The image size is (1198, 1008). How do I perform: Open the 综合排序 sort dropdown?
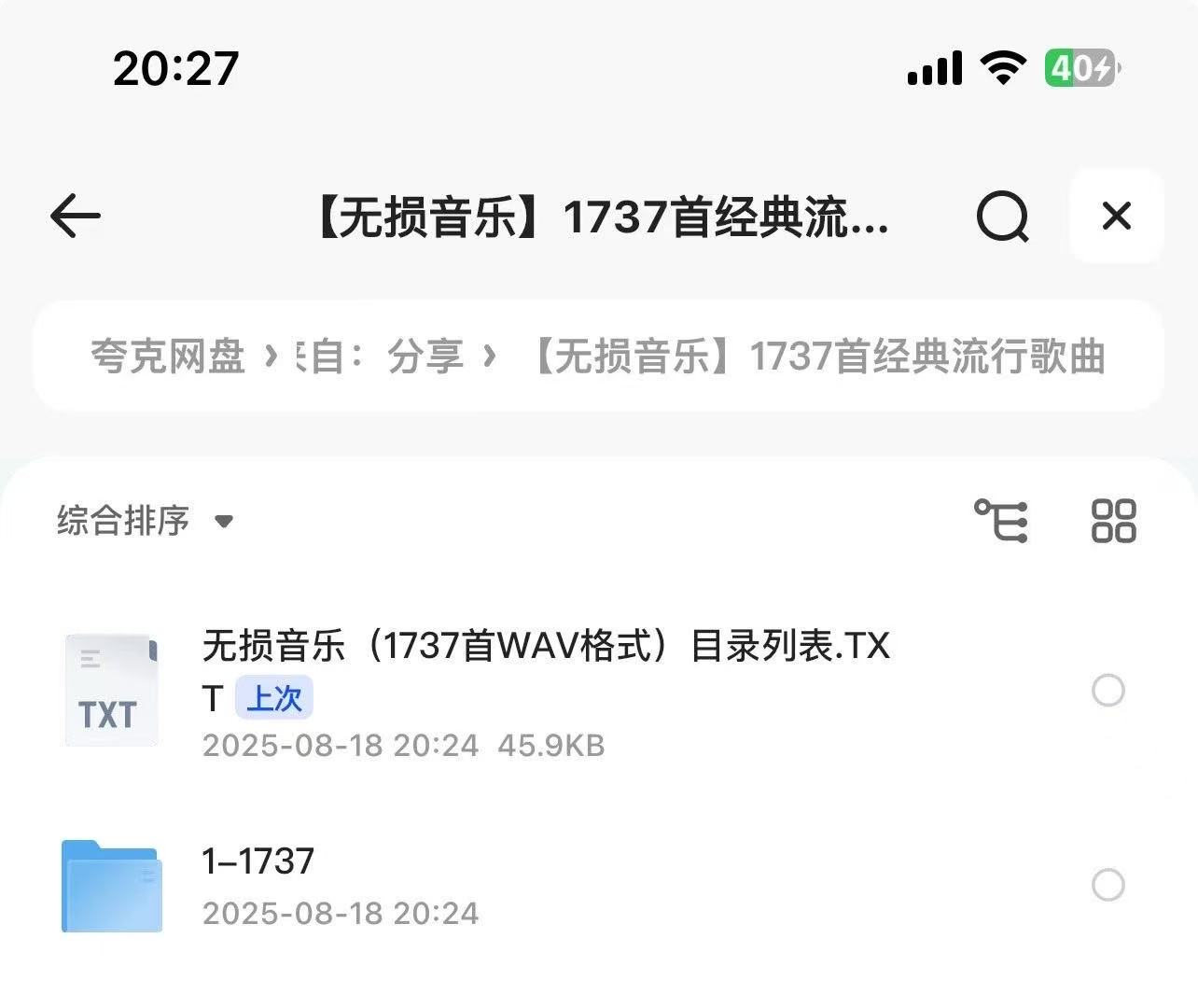pyautogui.click(x=145, y=521)
